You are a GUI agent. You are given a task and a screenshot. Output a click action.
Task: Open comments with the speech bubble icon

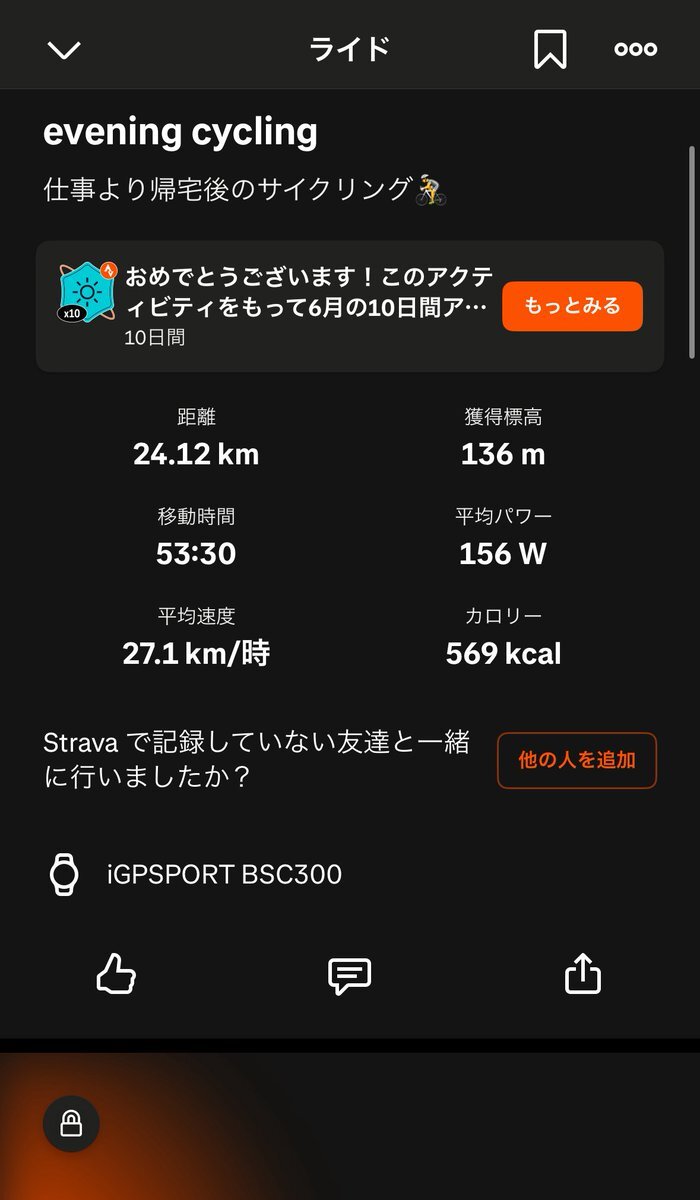click(350, 975)
